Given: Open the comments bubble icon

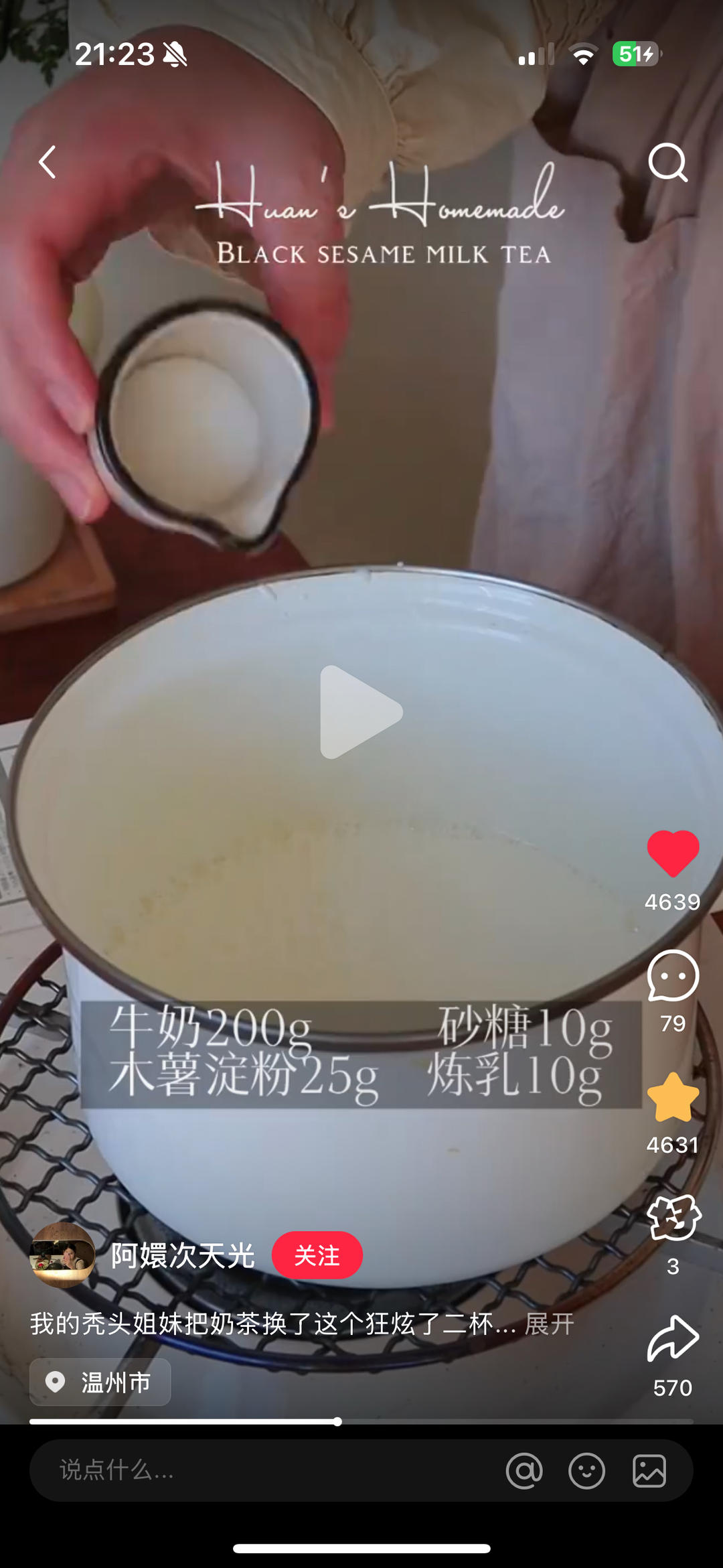Looking at the screenshot, I should pos(673,976).
